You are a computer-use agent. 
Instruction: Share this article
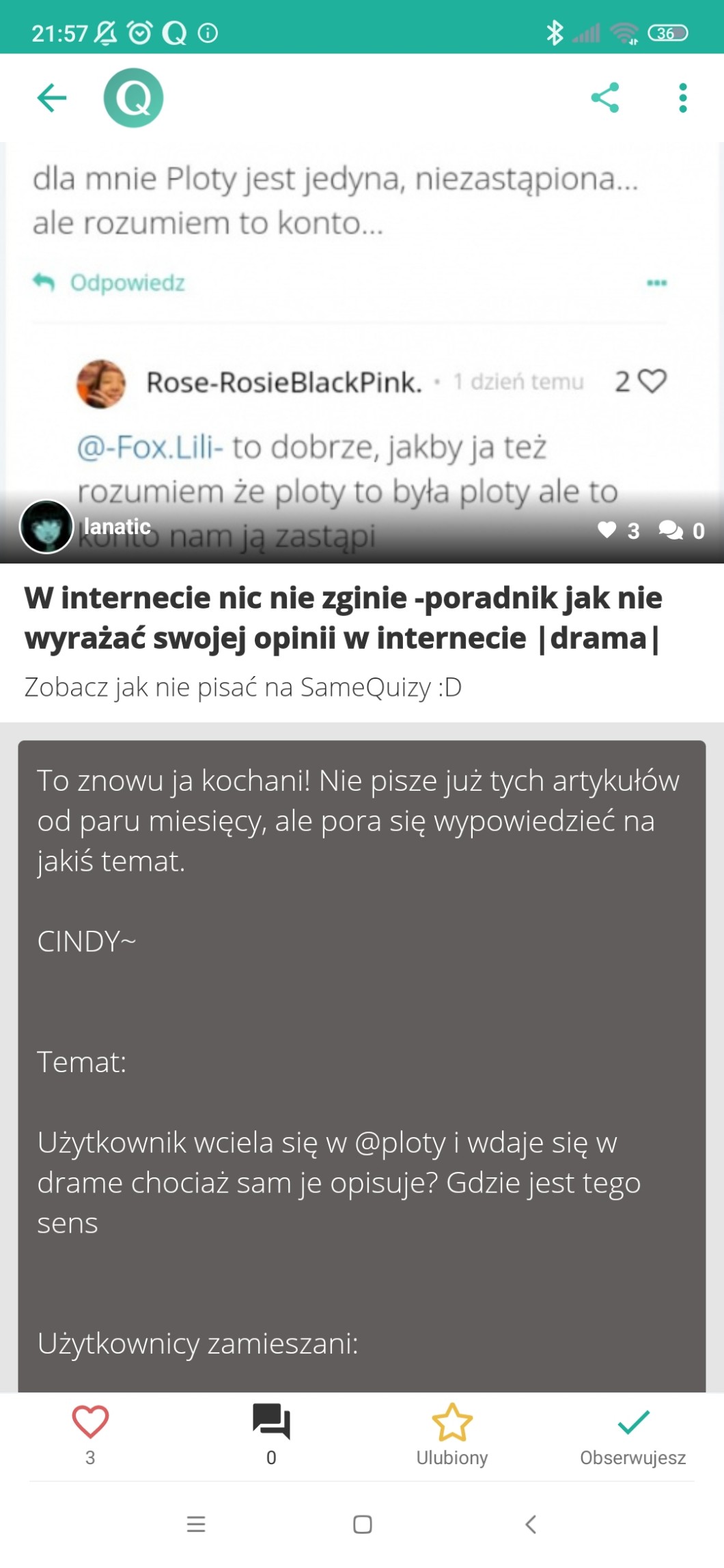point(604,98)
